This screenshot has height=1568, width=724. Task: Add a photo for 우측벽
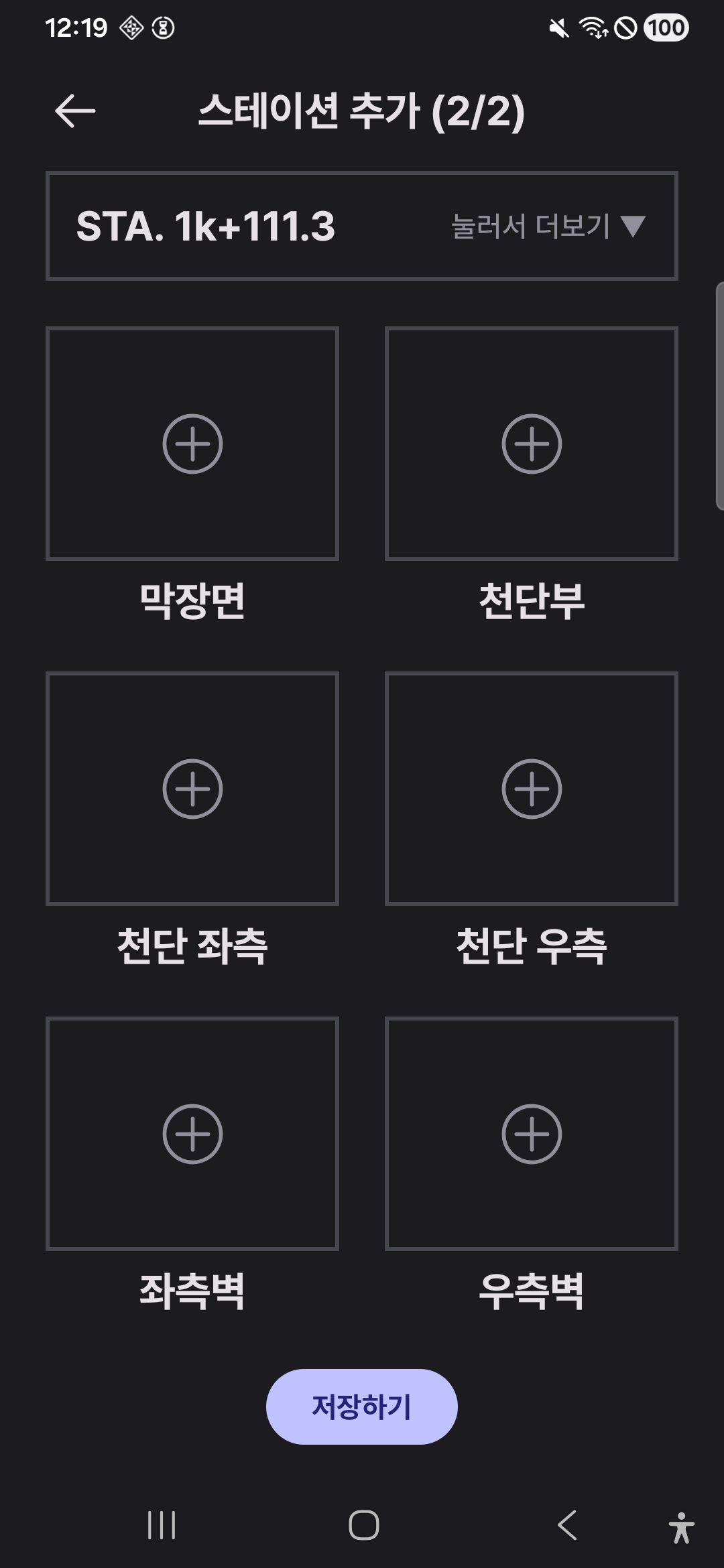point(532,1134)
